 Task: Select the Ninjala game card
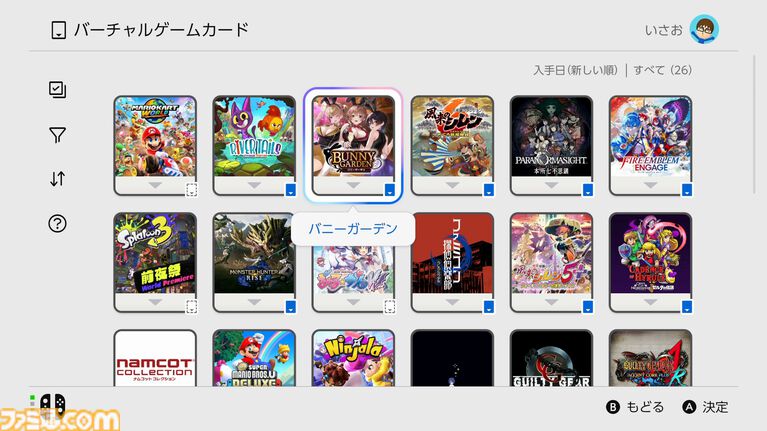coord(353,362)
